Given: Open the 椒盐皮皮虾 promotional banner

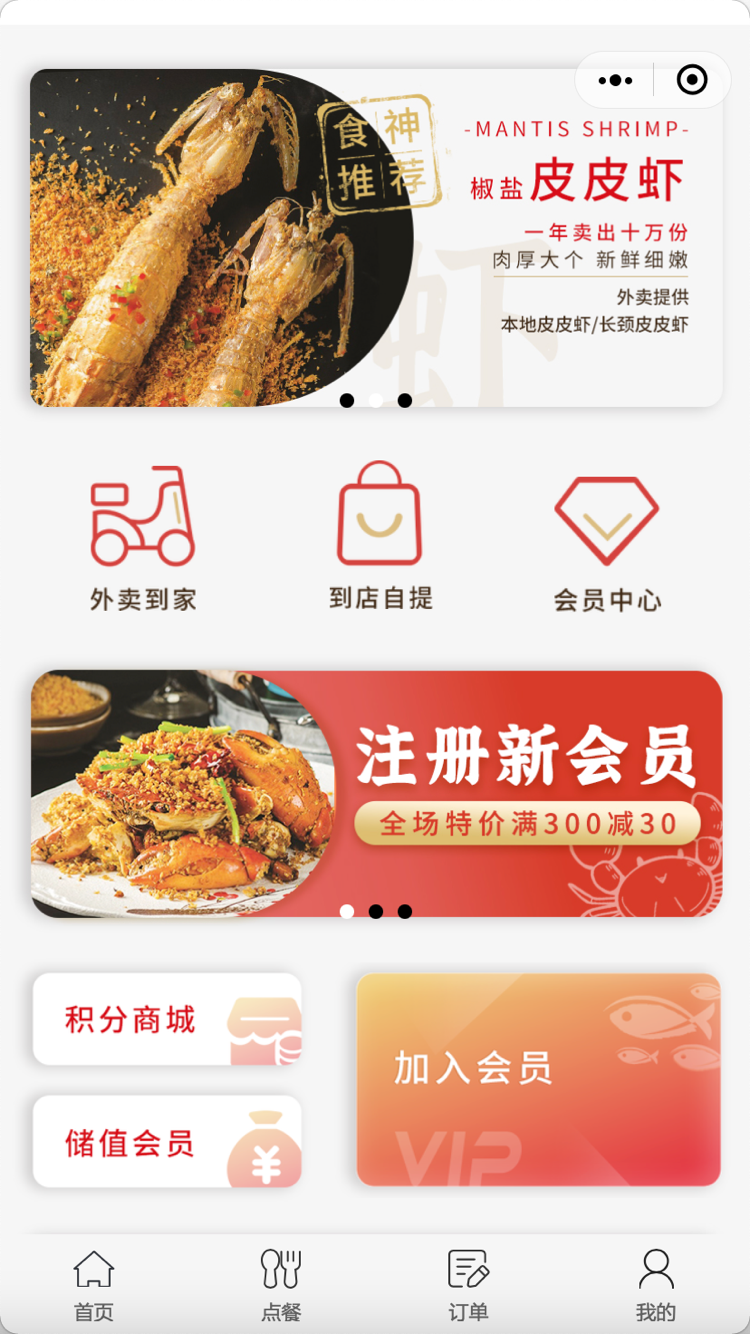Looking at the screenshot, I should 376,238.
